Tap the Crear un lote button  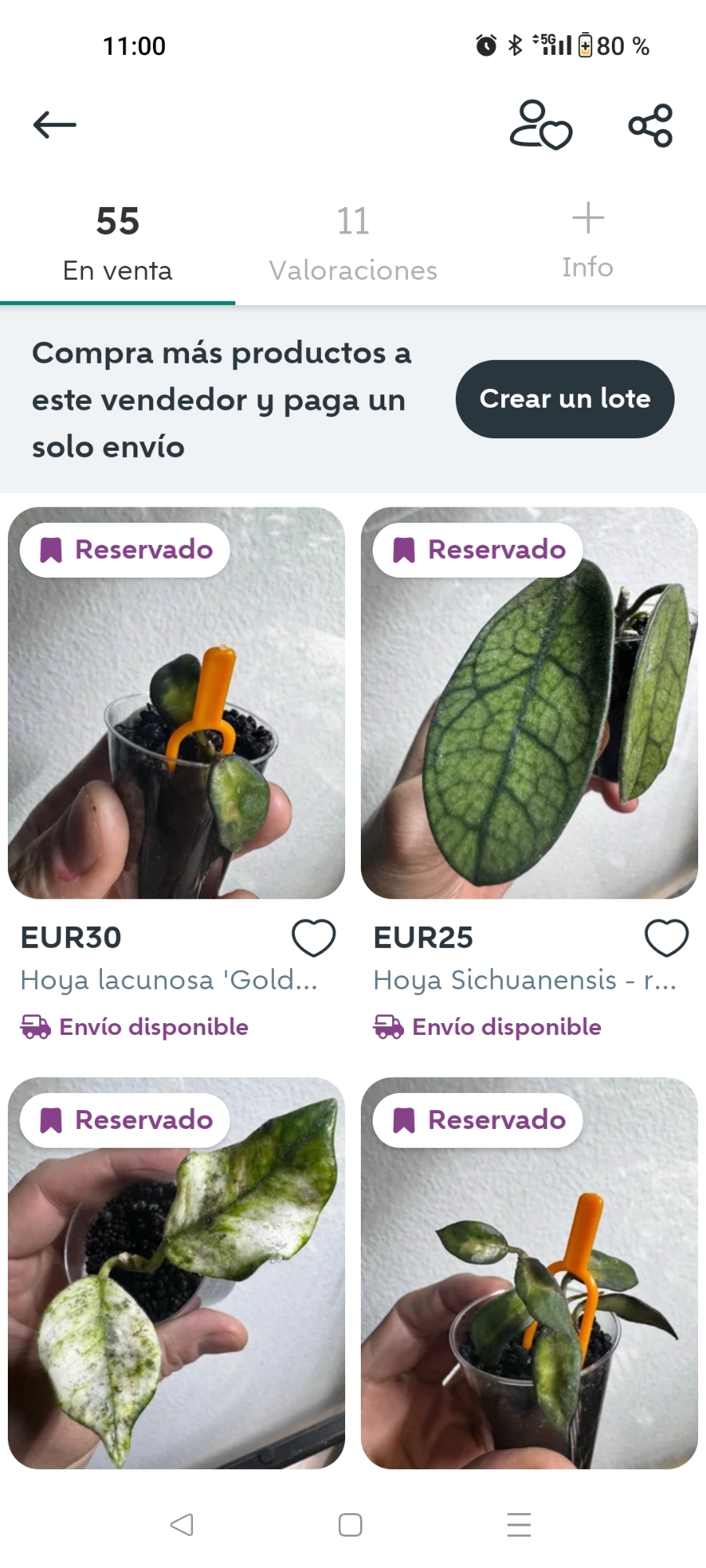tap(565, 399)
